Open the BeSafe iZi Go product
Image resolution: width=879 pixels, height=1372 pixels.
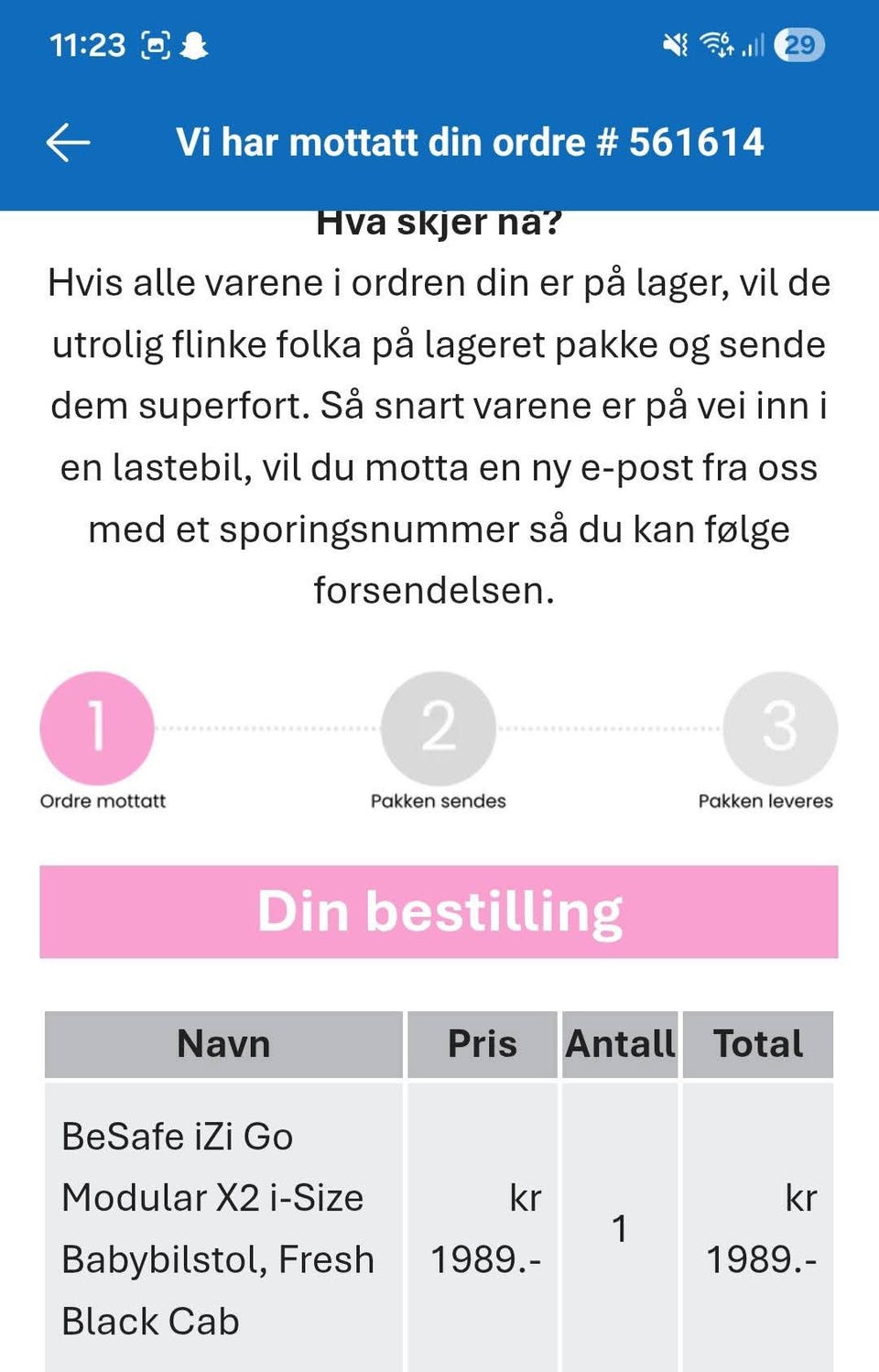[x=220, y=1227]
